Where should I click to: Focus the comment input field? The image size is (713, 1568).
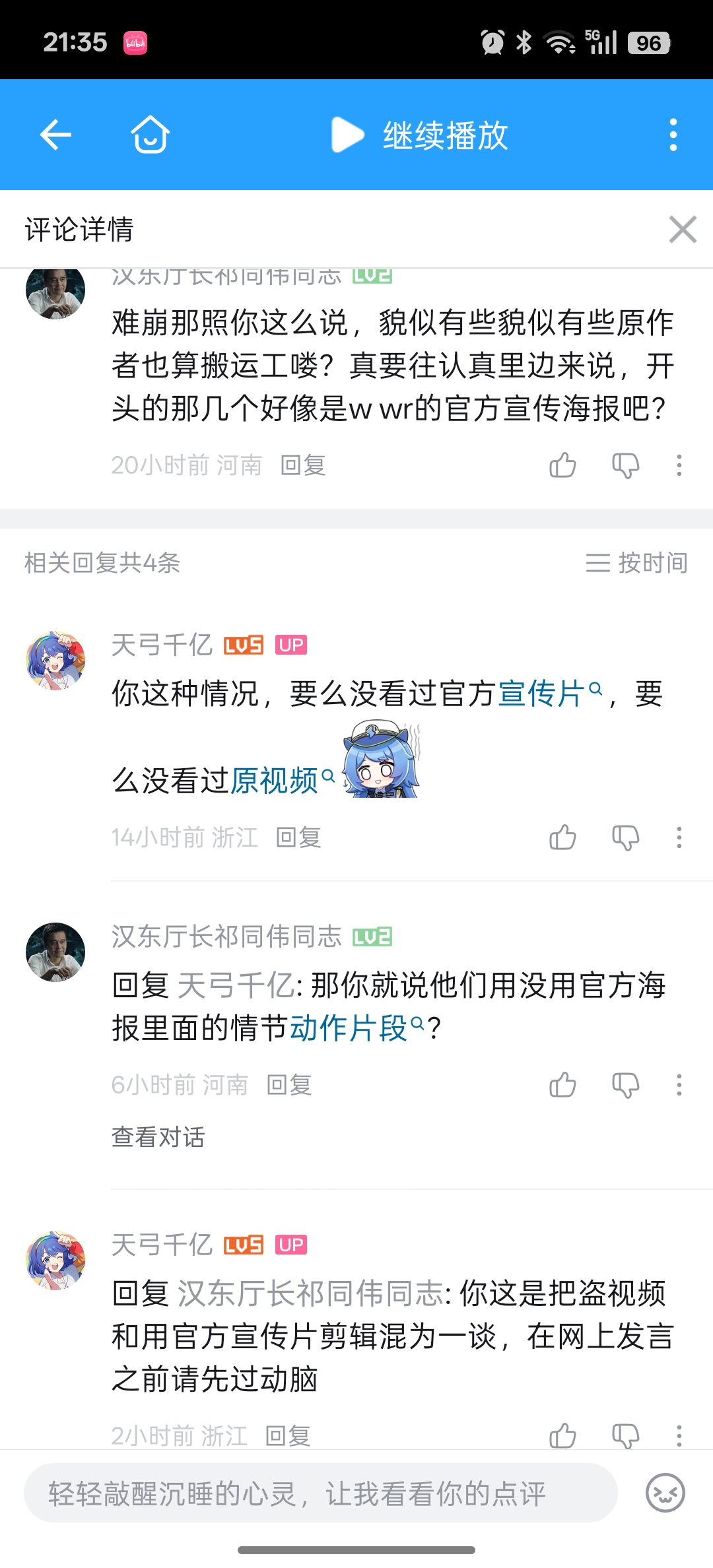click(321, 1493)
